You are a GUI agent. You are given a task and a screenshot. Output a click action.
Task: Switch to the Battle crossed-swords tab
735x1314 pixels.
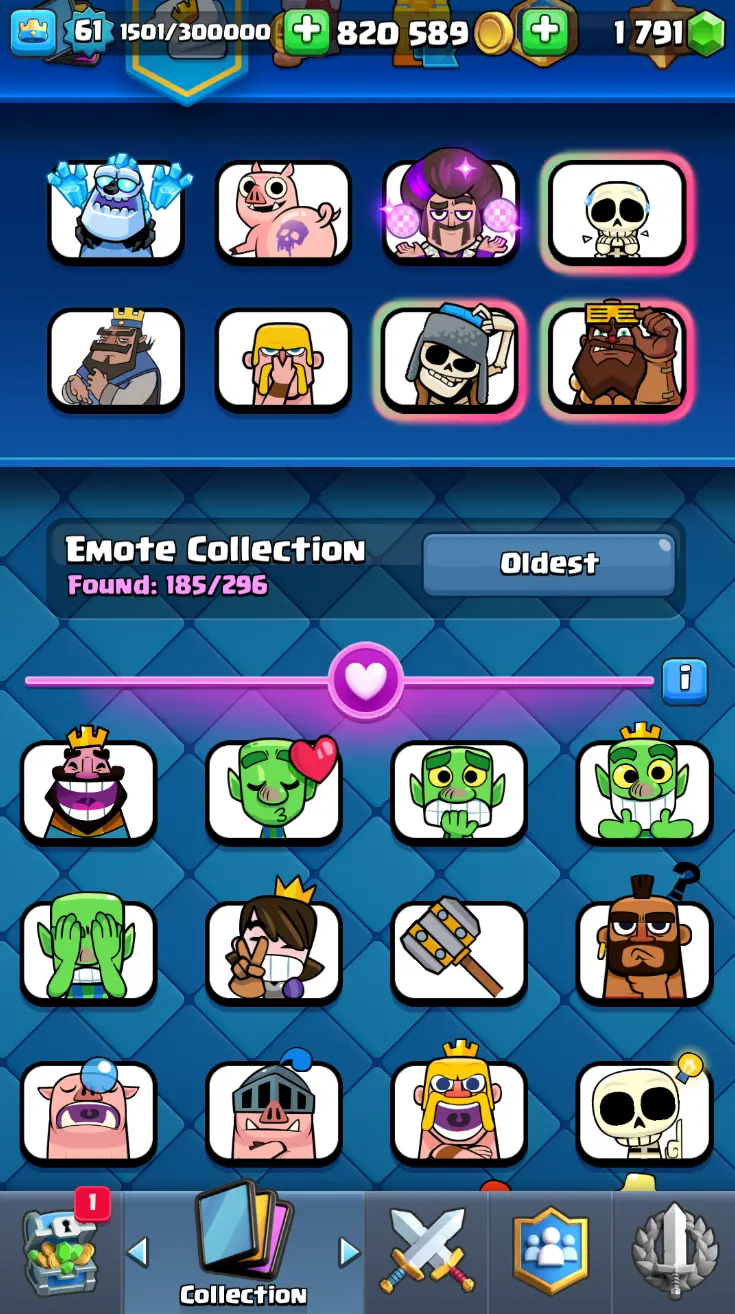tap(427, 1252)
